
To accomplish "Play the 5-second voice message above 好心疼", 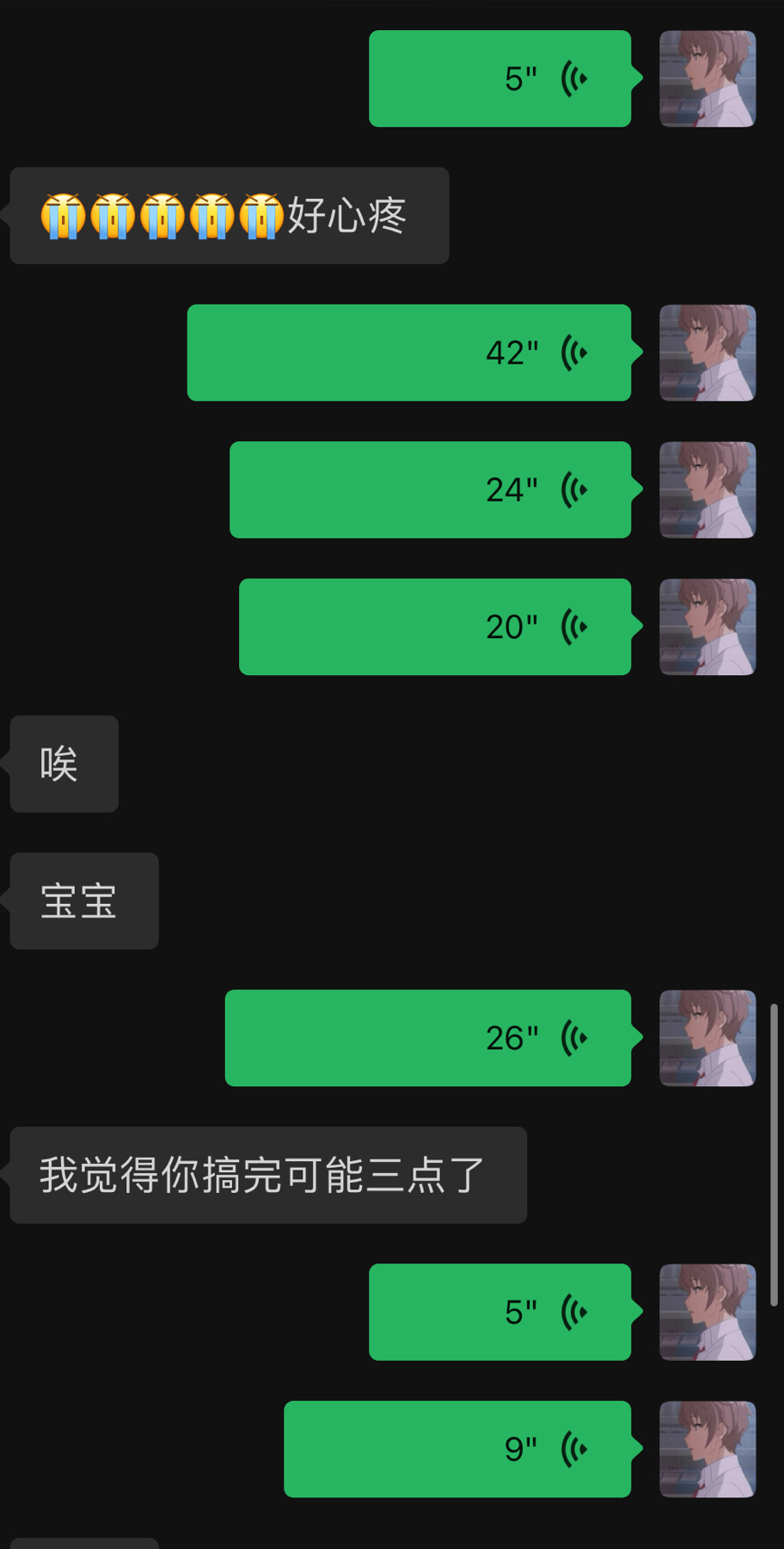I will [500, 78].
